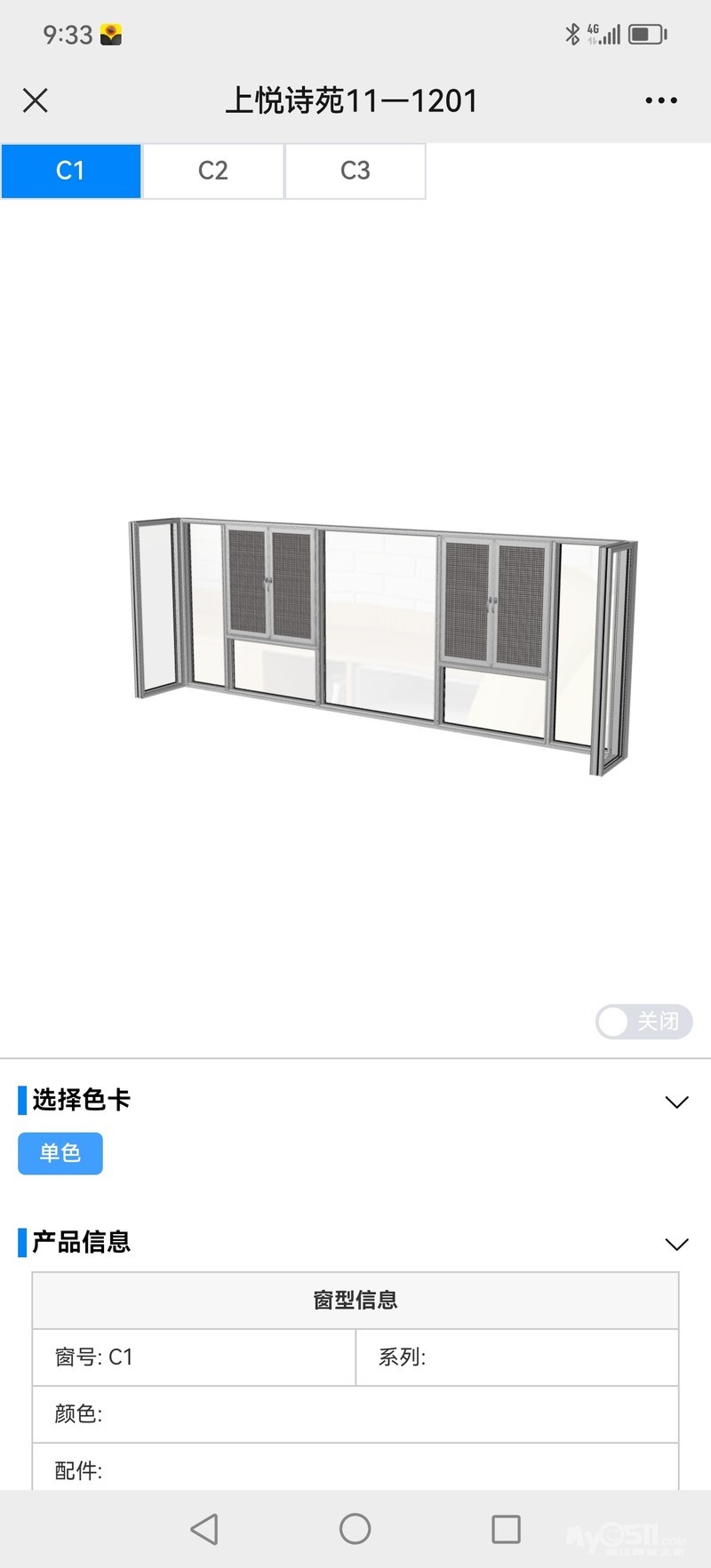
Task: Go back with system back button
Action: point(204,1529)
